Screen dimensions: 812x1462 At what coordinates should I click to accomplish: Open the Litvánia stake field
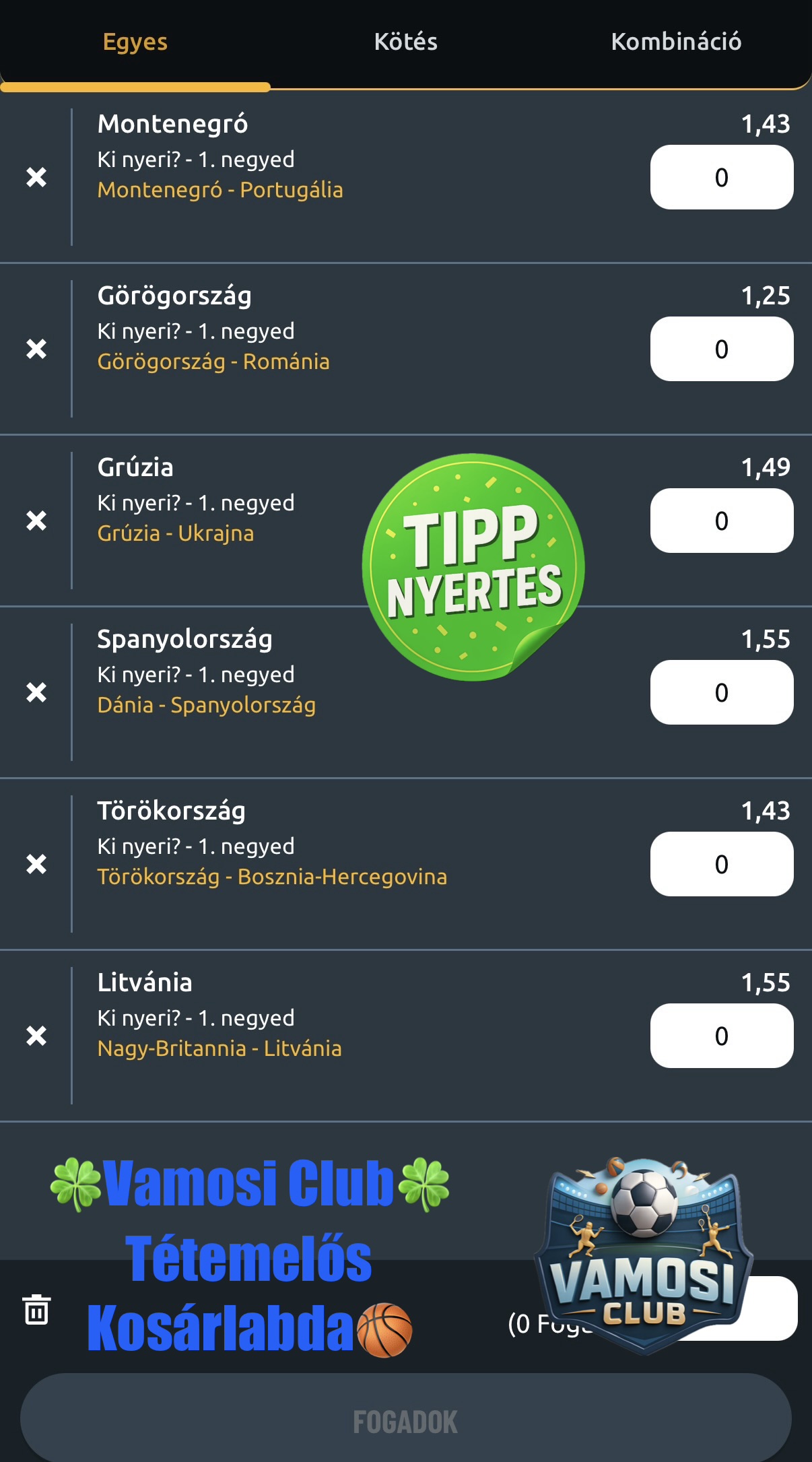click(x=721, y=1036)
